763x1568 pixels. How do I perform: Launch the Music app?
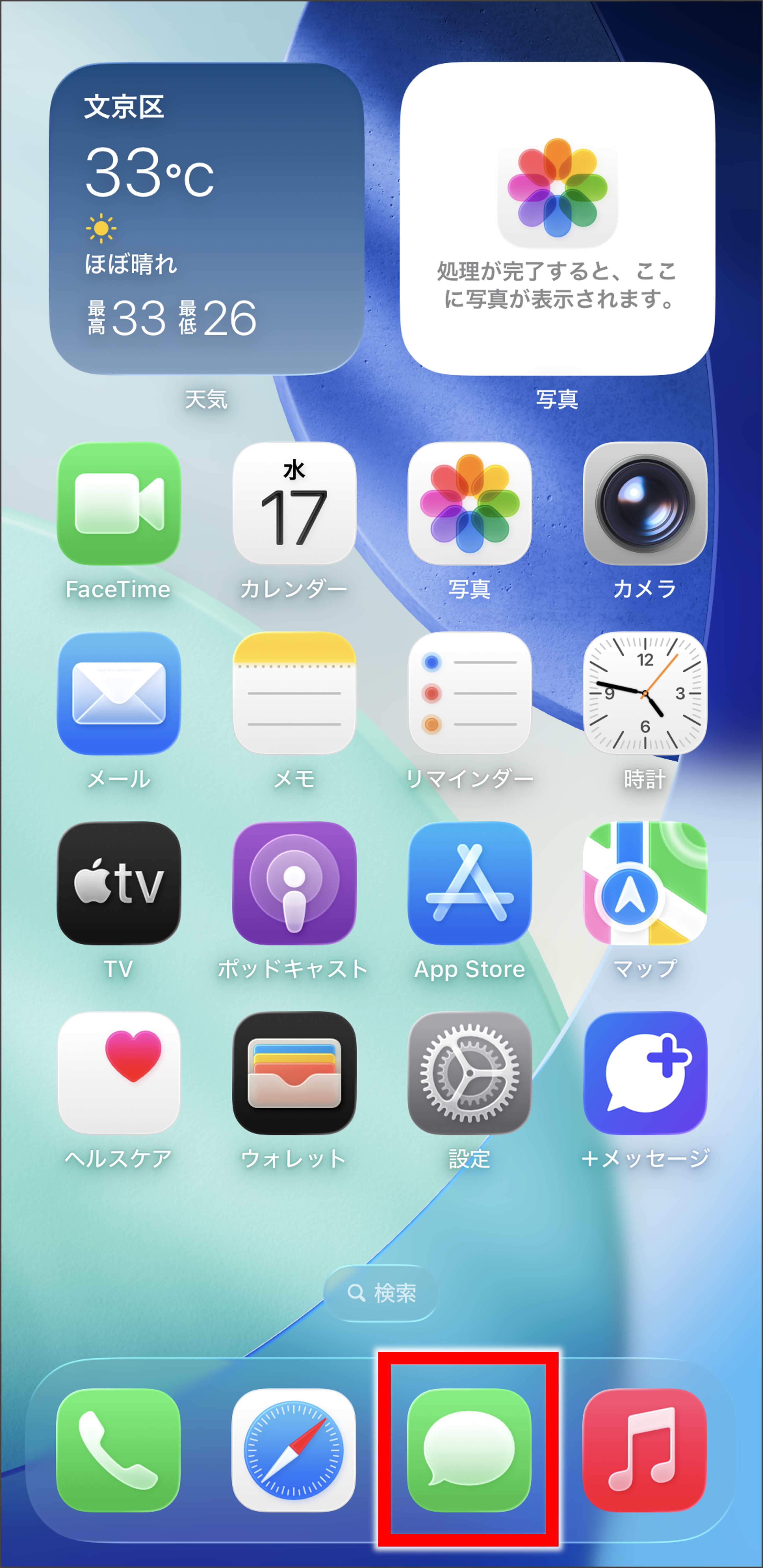[x=644, y=1449]
